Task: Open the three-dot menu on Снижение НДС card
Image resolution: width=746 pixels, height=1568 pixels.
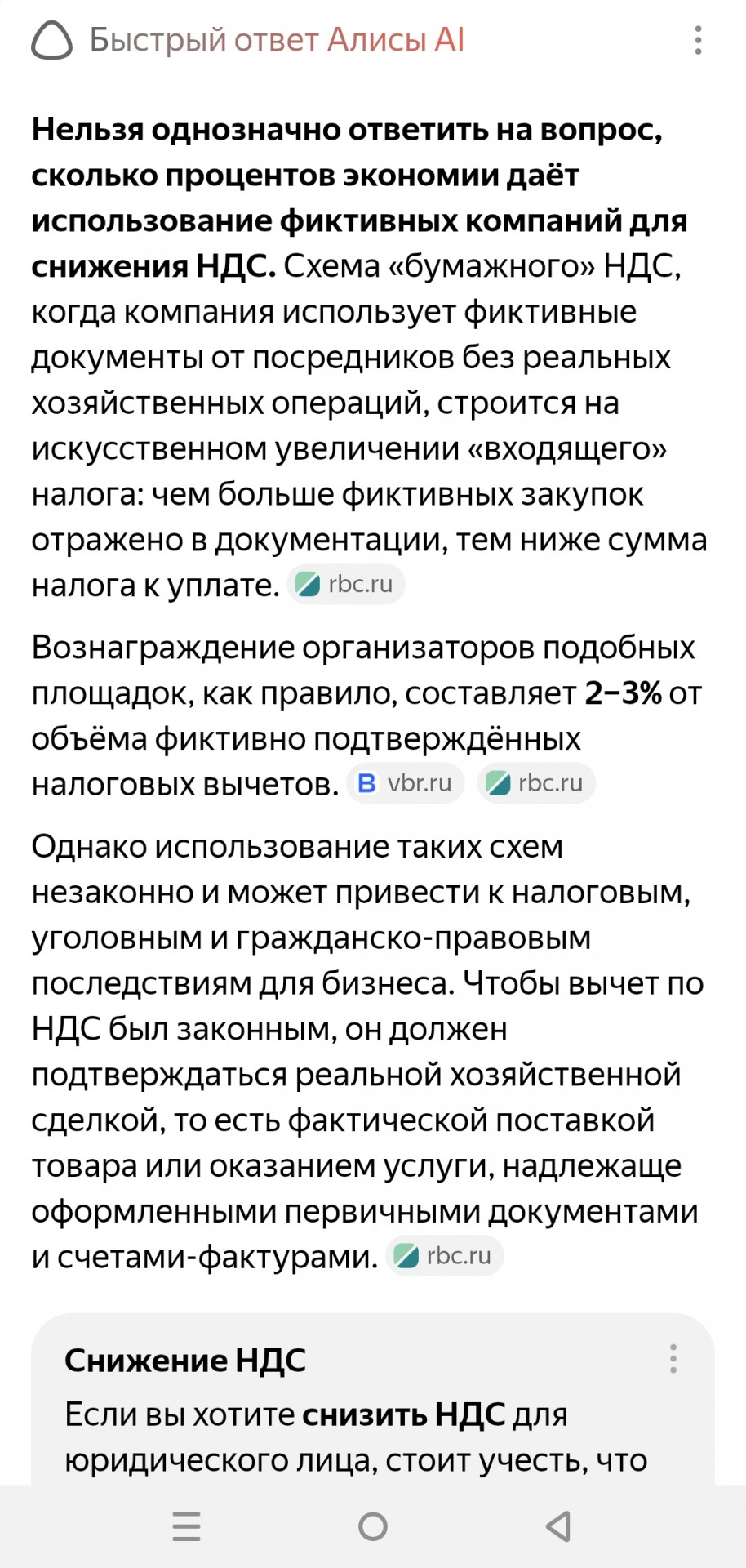Action: (673, 1359)
